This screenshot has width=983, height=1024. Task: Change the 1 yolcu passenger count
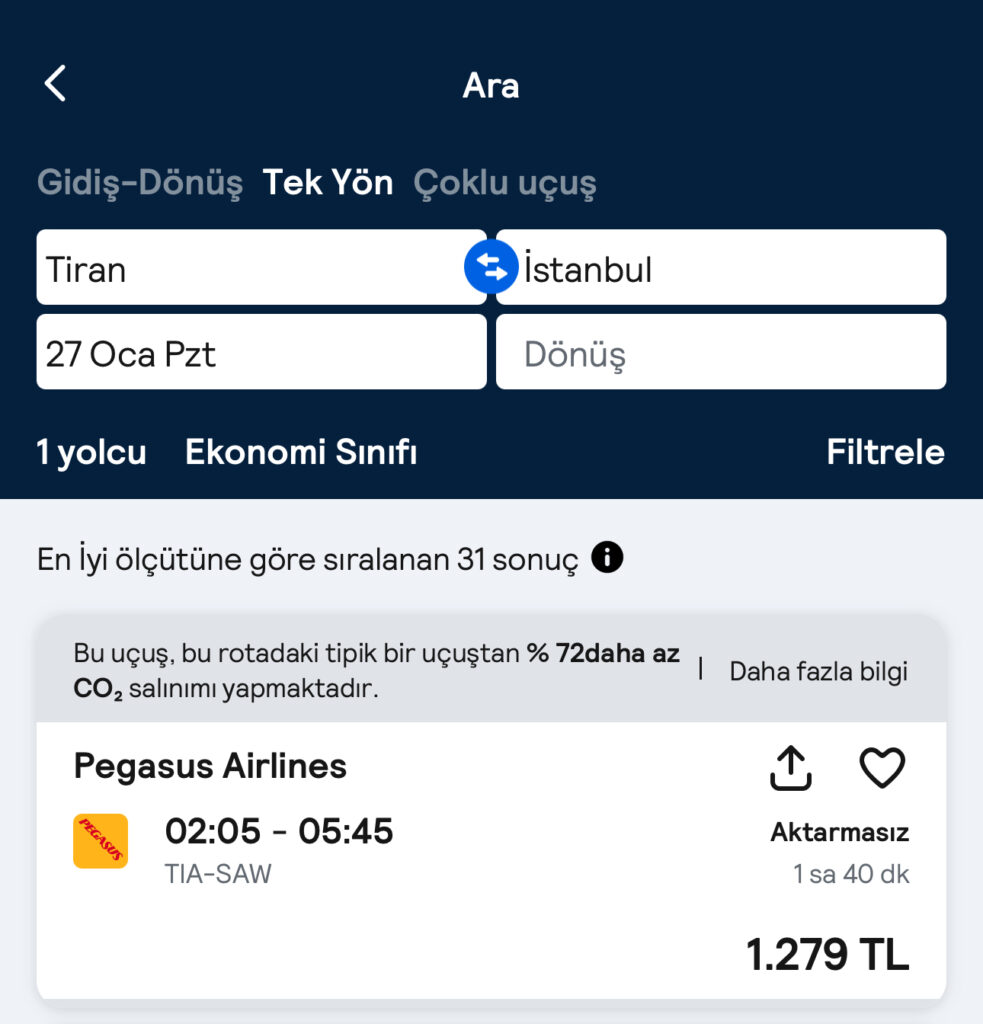coord(92,453)
